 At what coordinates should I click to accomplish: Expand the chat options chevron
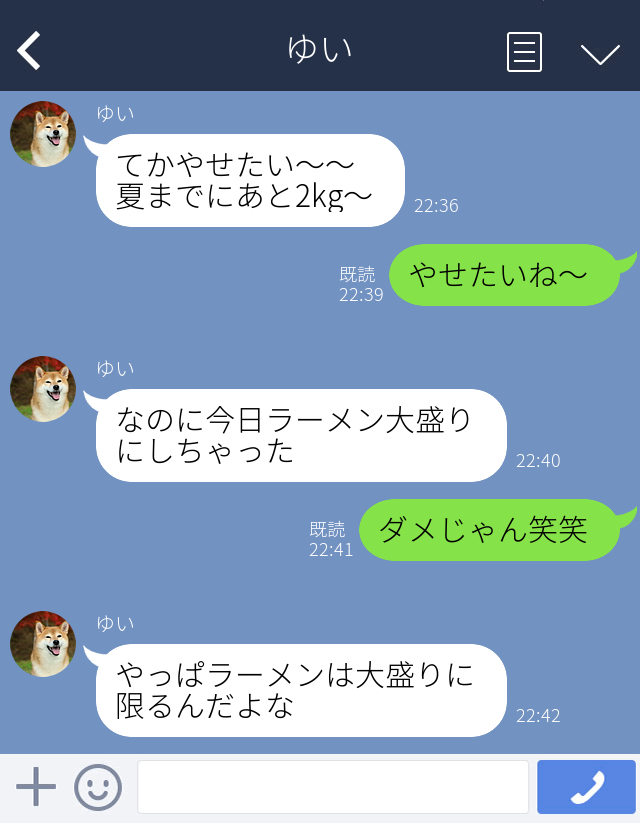coord(600,53)
